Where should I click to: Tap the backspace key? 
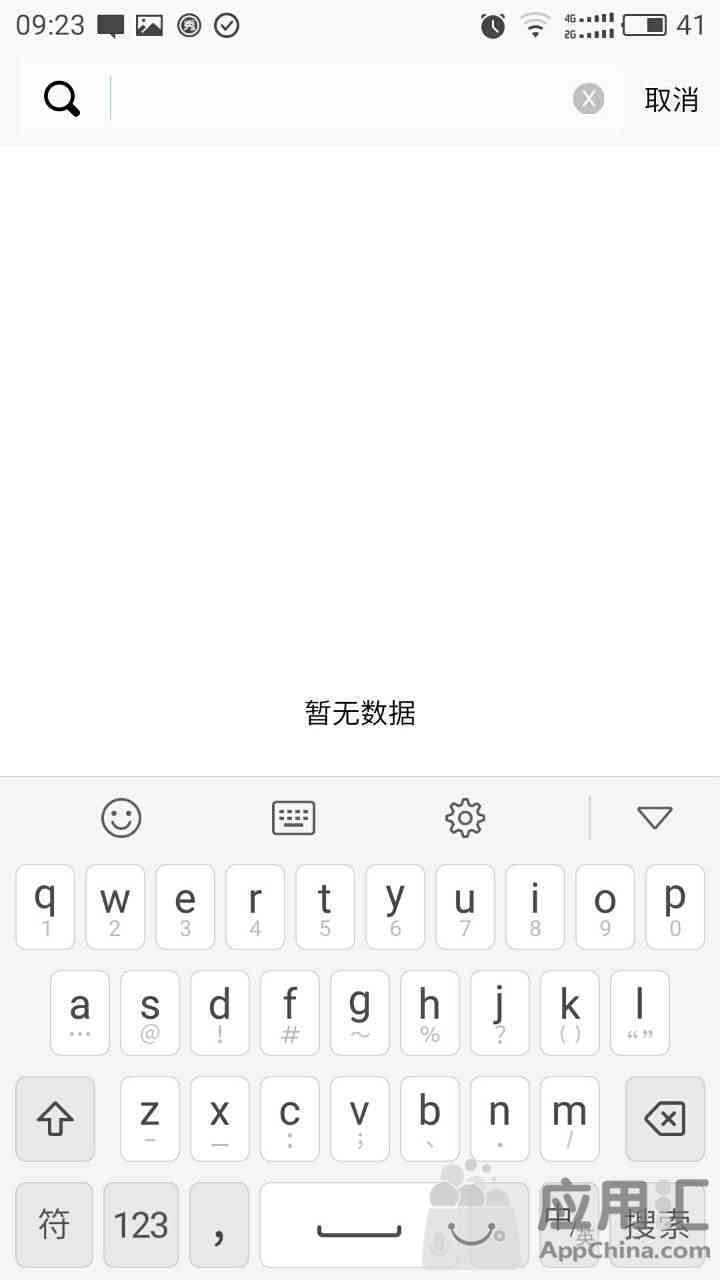665,1119
